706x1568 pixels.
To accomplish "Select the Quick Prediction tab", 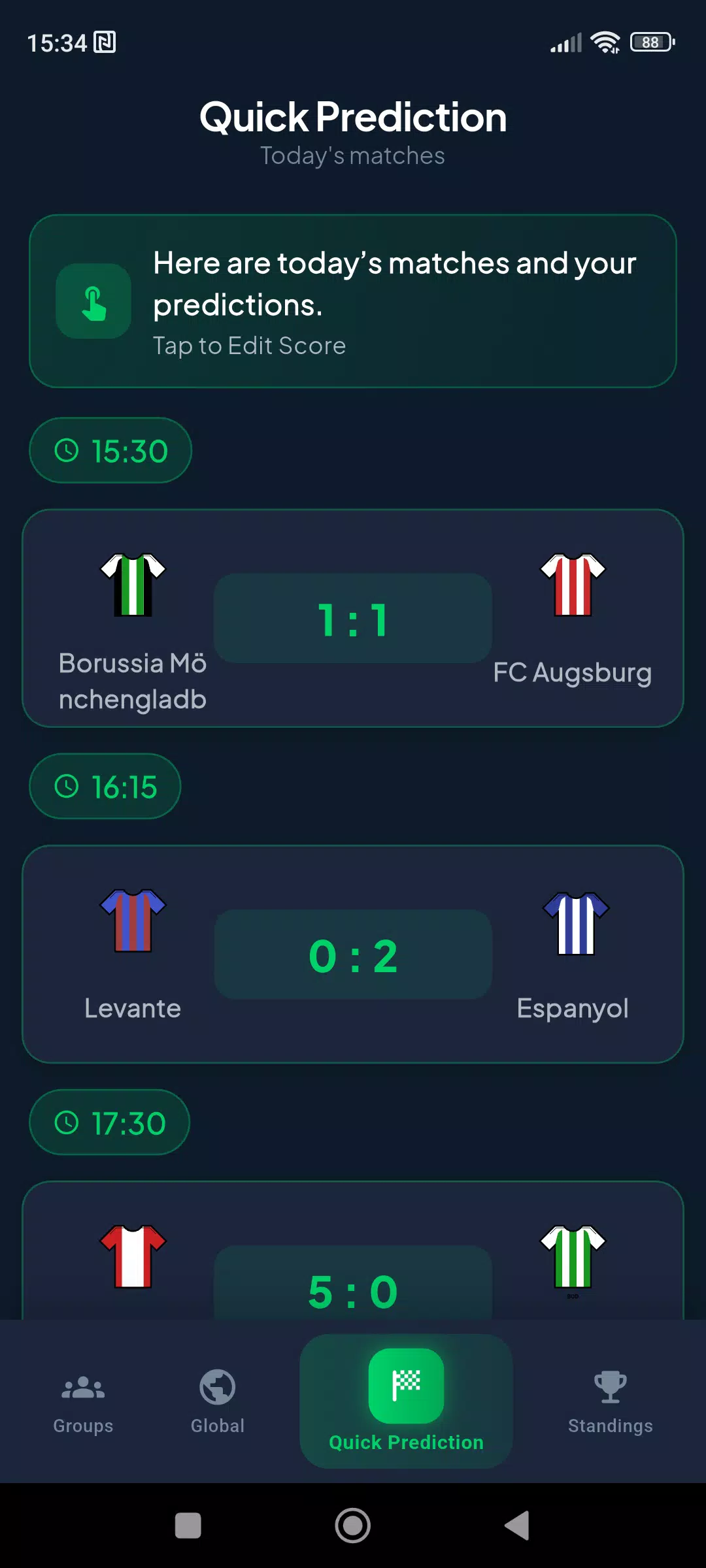I will (406, 1401).
